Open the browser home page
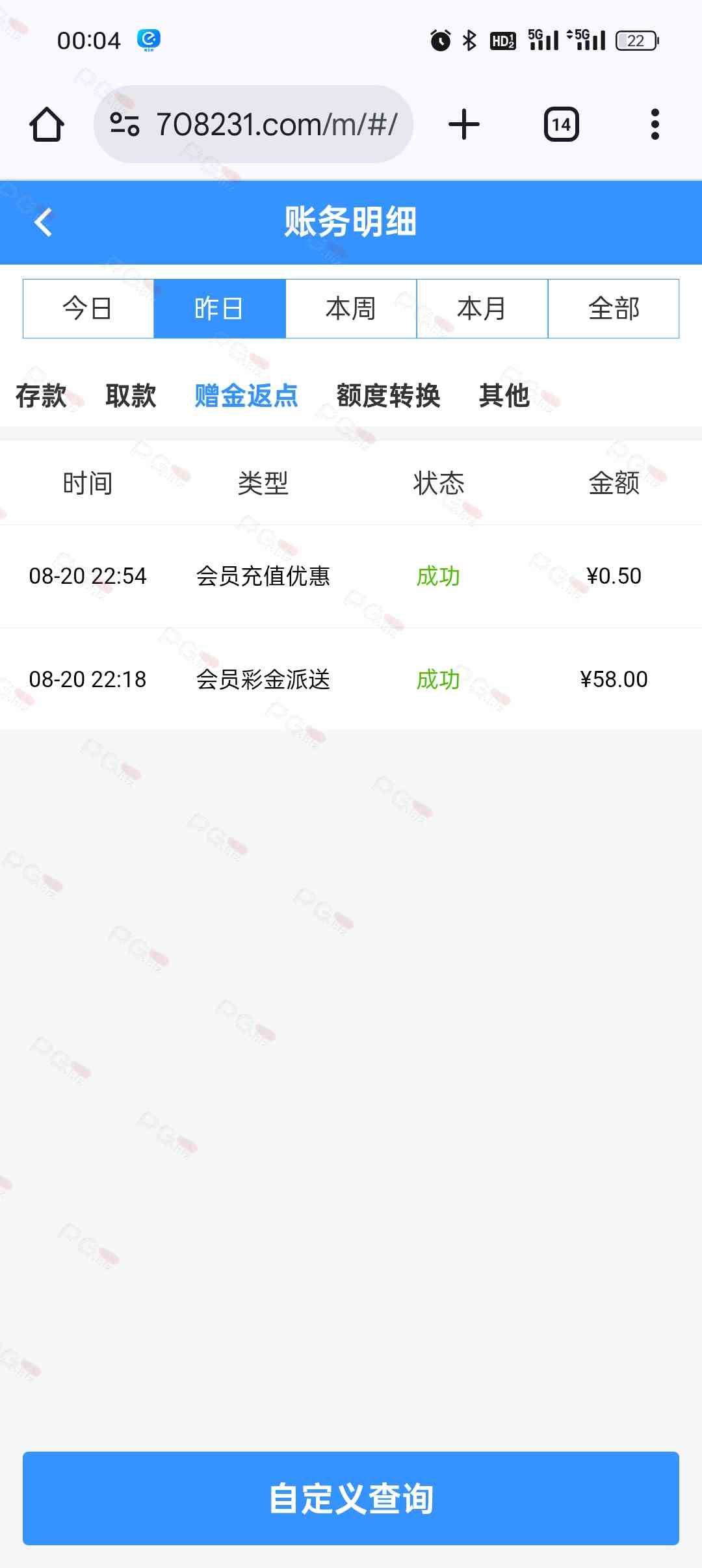Screen dimensions: 702x1568 click(47, 124)
